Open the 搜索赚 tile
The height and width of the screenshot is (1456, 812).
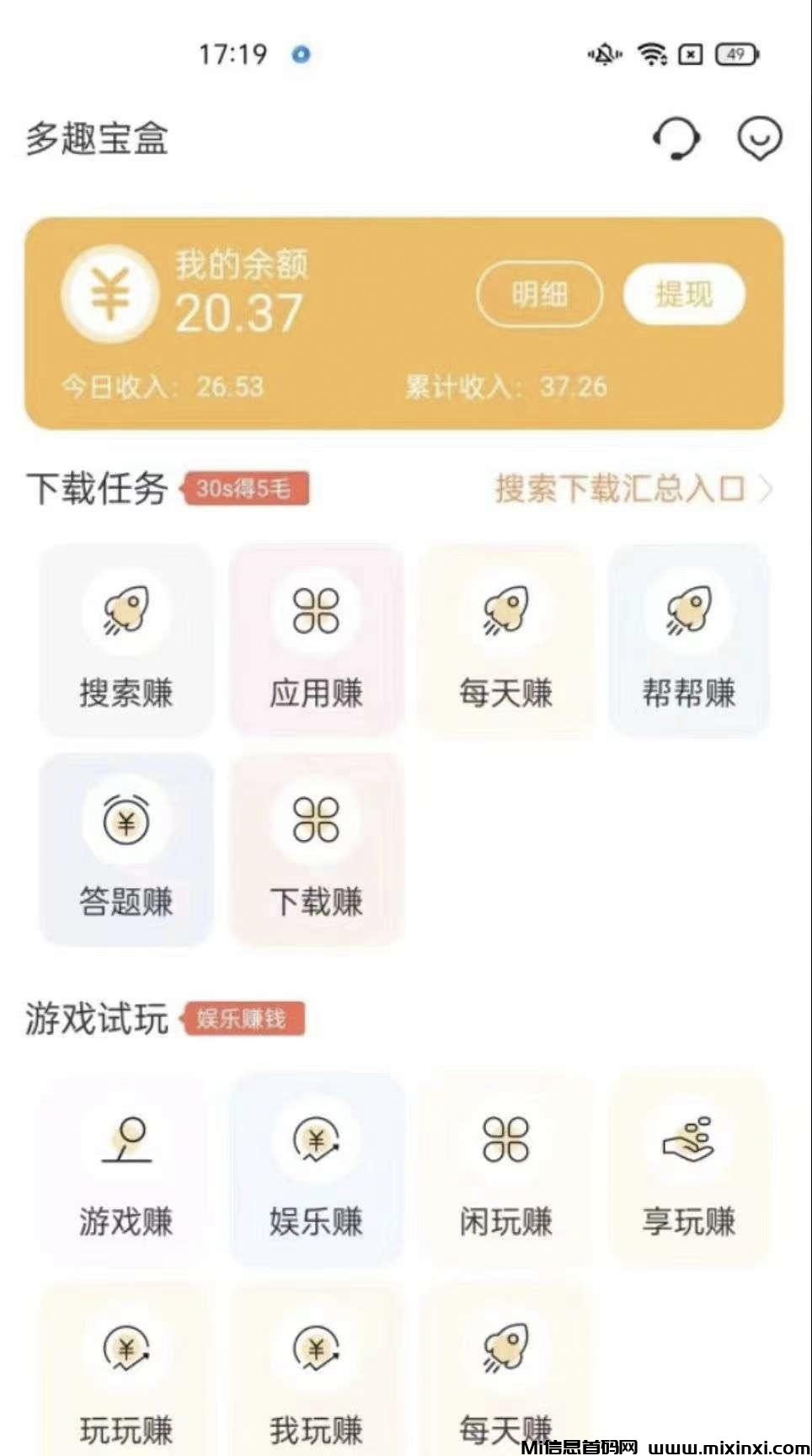(126, 641)
